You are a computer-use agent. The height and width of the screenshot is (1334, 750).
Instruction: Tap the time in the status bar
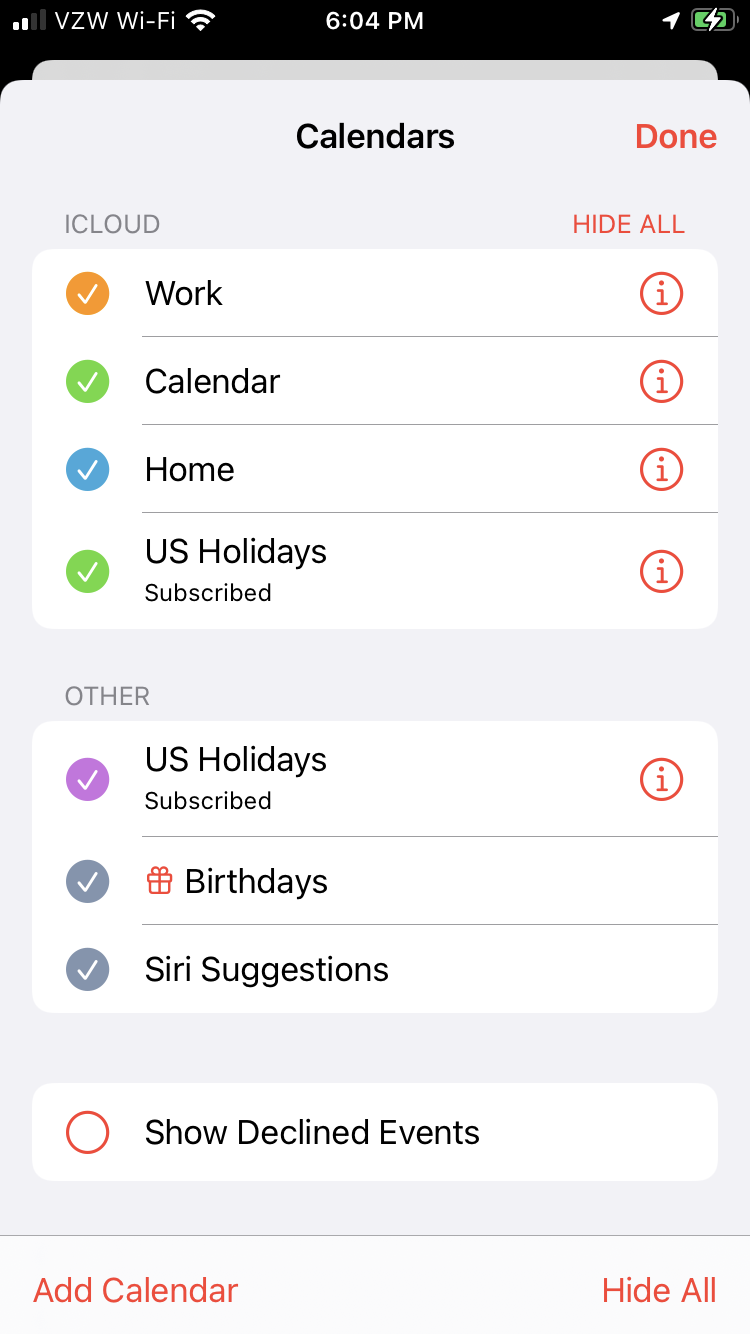click(375, 19)
